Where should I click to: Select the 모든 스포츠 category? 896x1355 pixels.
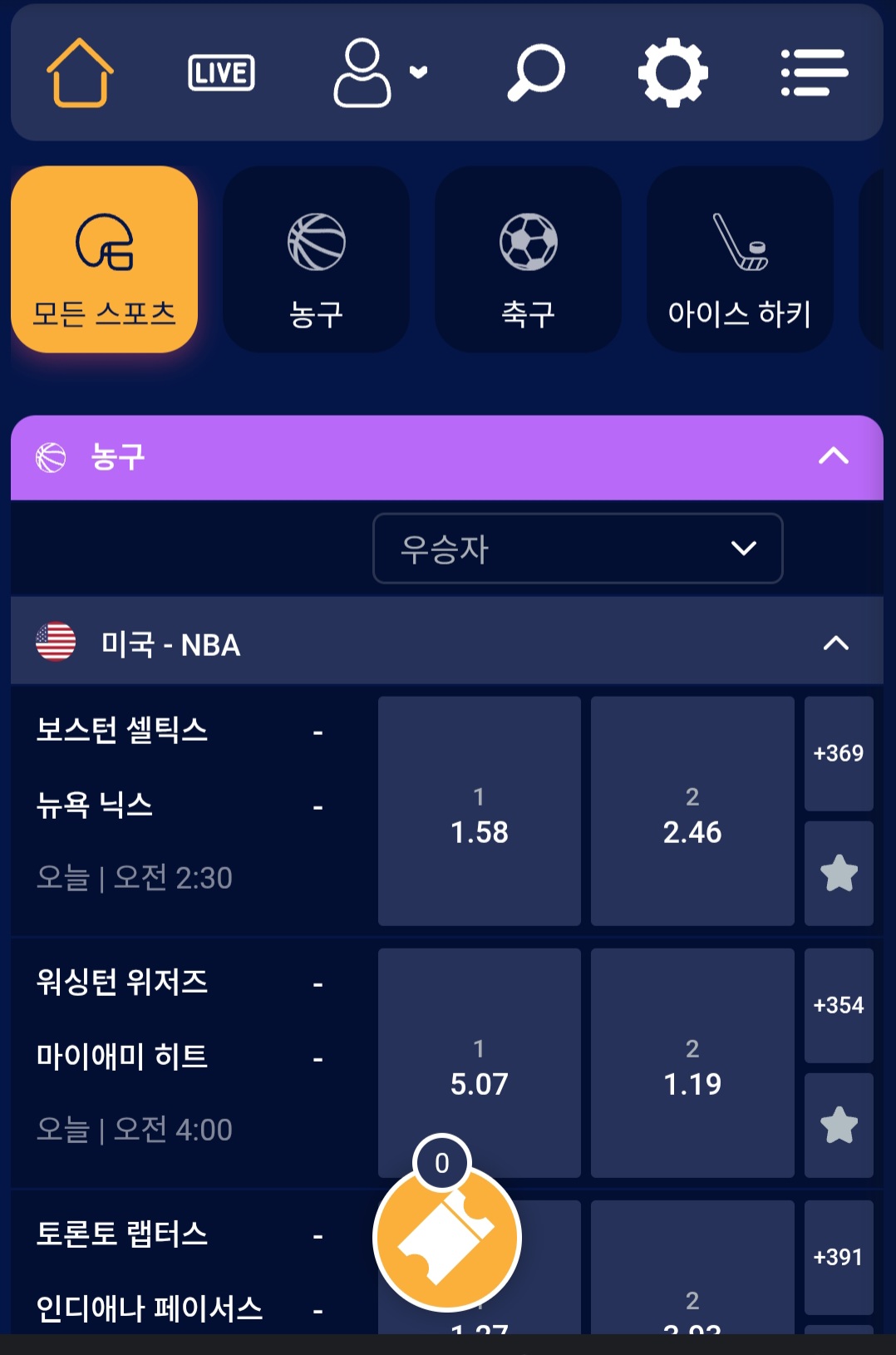[105, 259]
